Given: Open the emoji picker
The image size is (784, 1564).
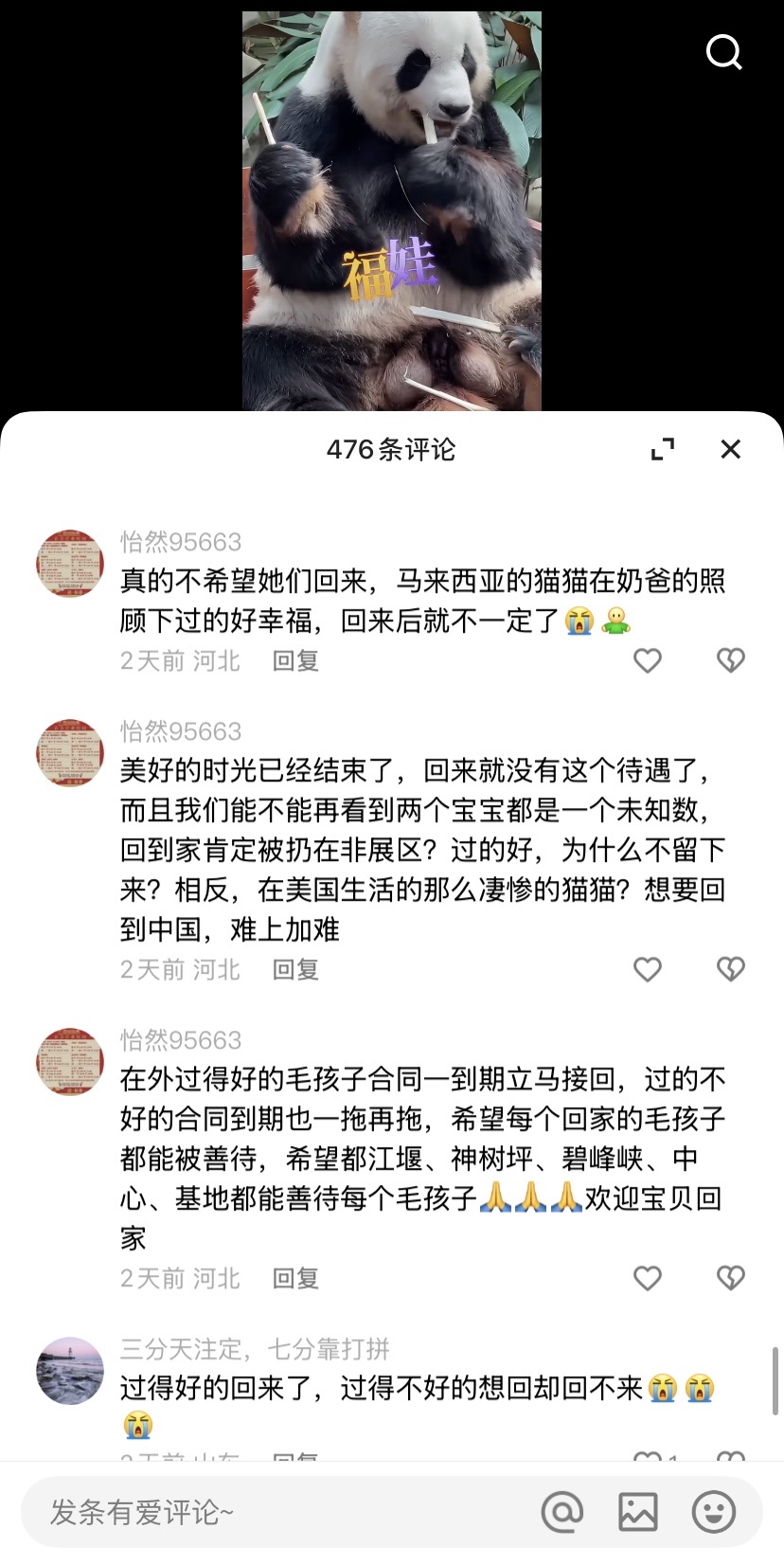Looking at the screenshot, I should click(713, 1512).
